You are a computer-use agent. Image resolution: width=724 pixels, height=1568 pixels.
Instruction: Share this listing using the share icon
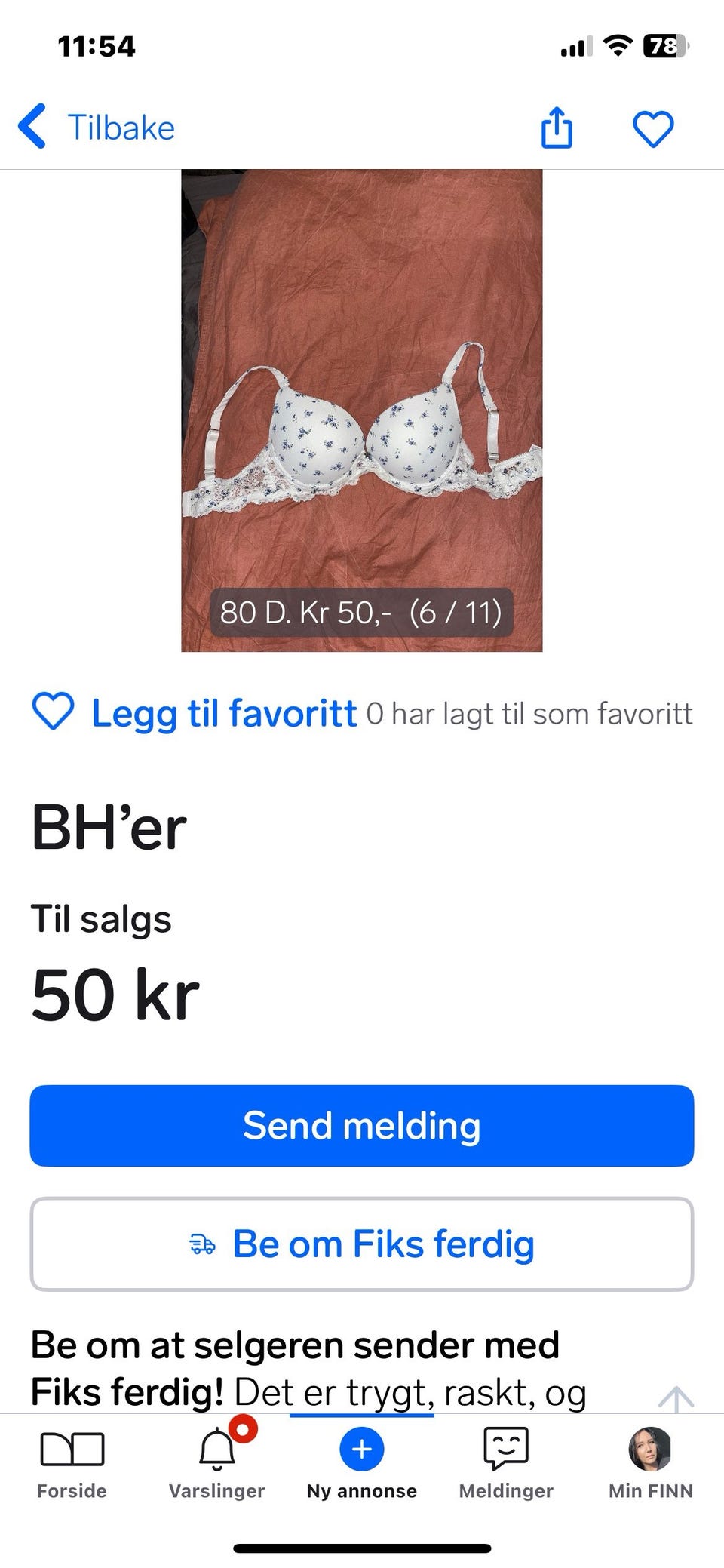(x=556, y=127)
